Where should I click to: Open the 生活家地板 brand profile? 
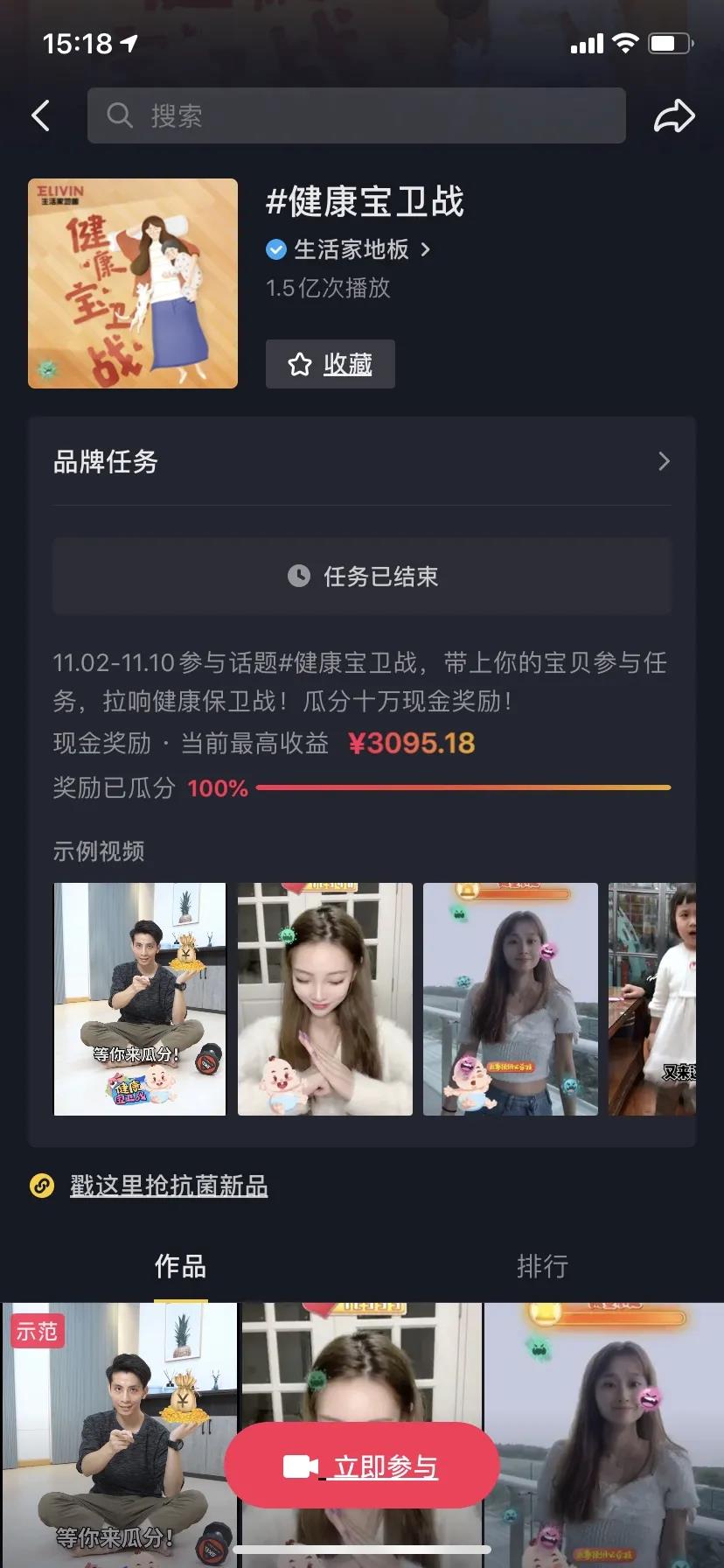(x=350, y=249)
